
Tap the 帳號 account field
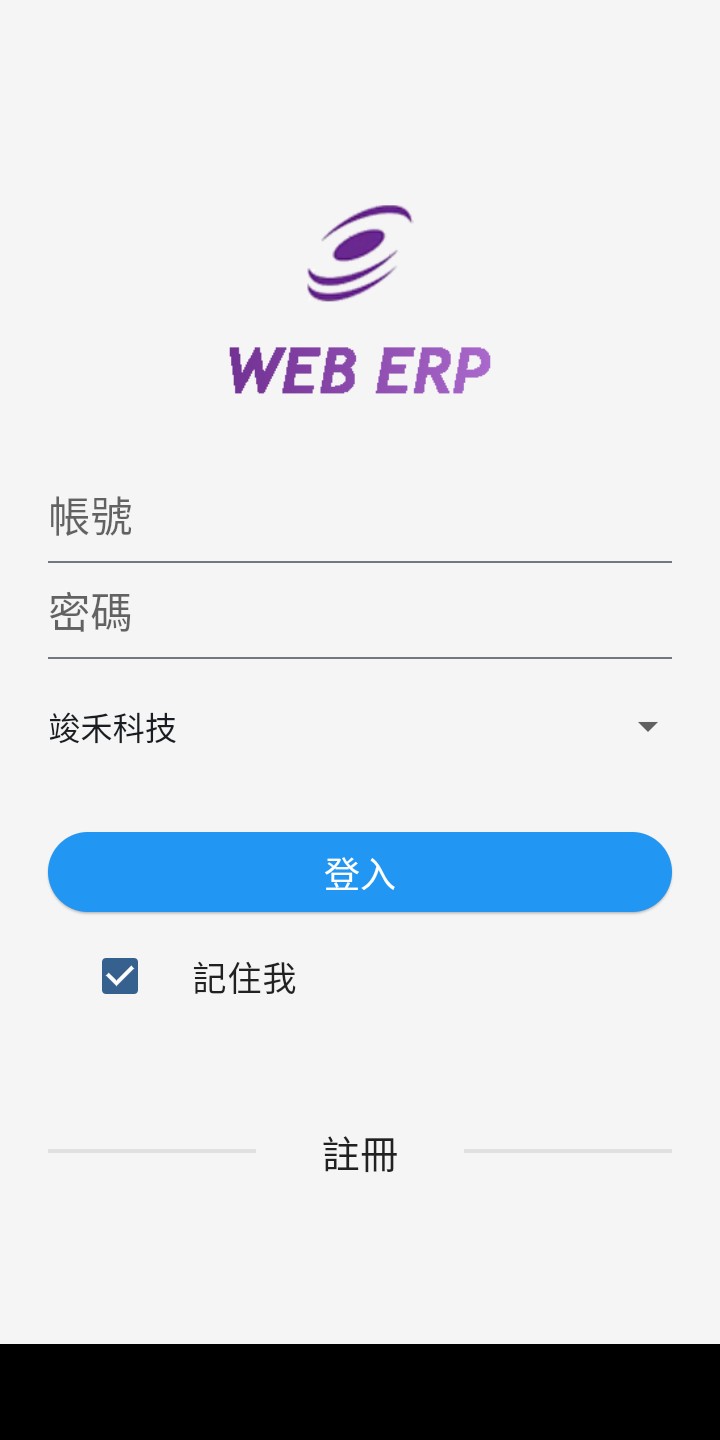point(360,518)
